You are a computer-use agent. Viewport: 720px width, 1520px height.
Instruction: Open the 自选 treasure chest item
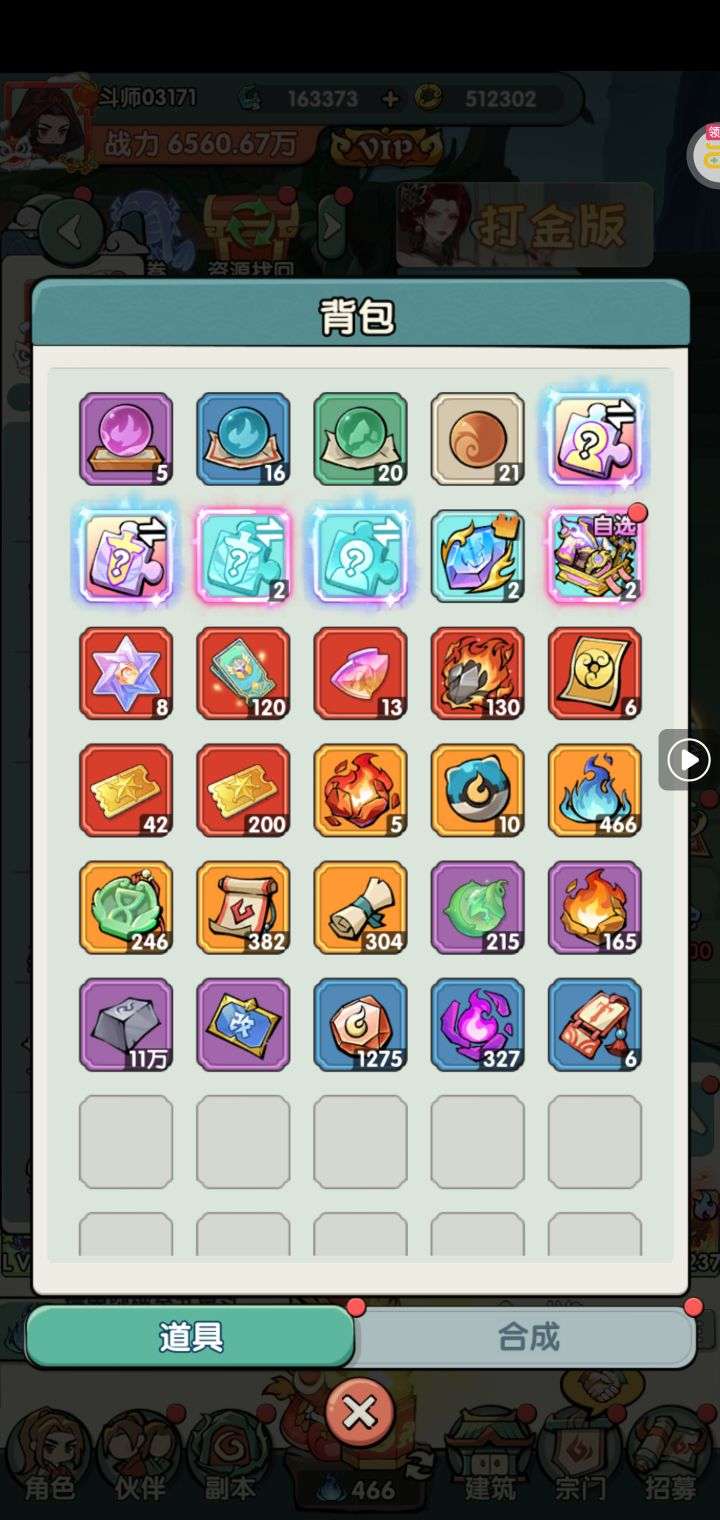(x=595, y=556)
